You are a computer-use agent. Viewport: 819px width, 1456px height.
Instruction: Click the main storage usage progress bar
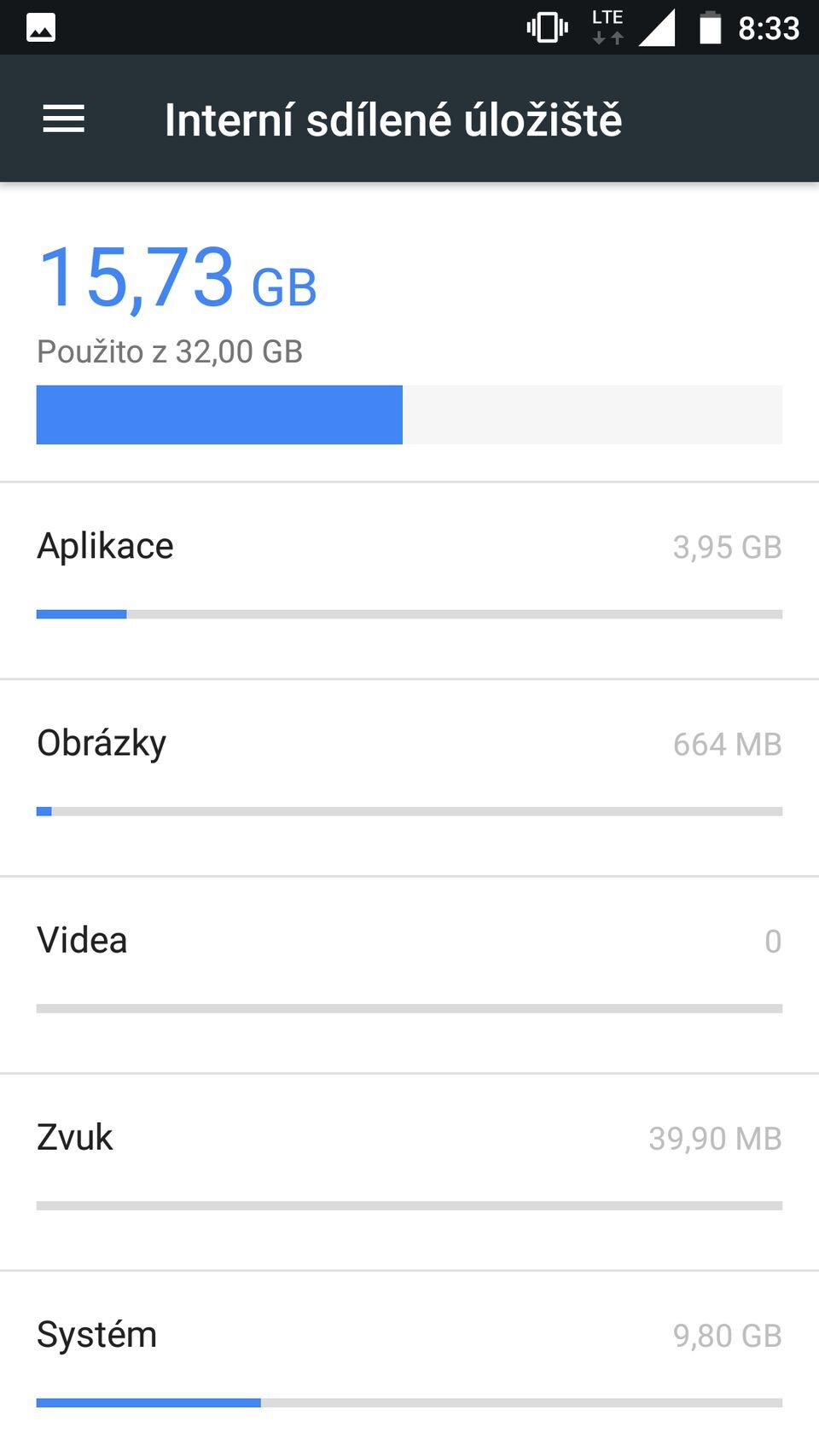(x=409, y=415)
